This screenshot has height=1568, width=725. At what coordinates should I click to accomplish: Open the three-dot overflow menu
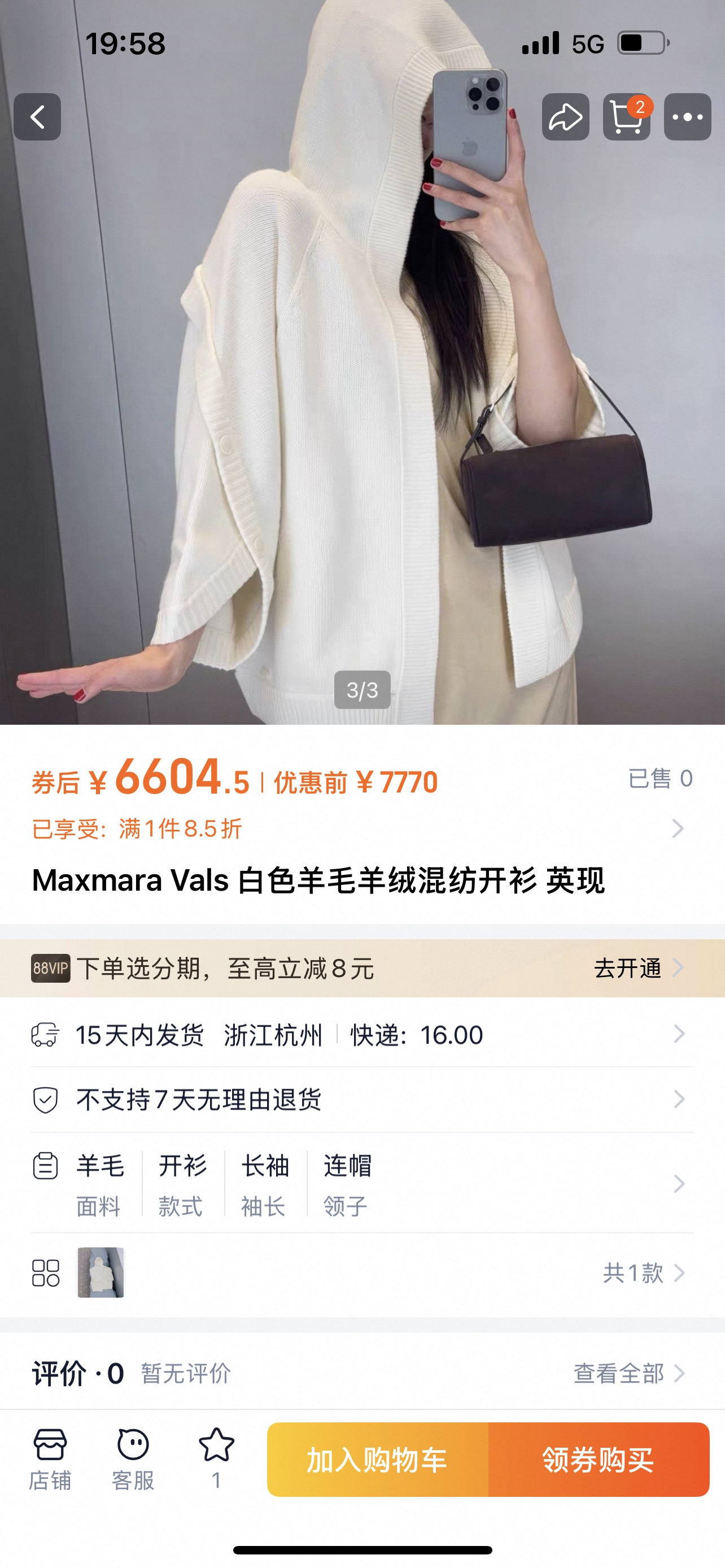(687, 117)
